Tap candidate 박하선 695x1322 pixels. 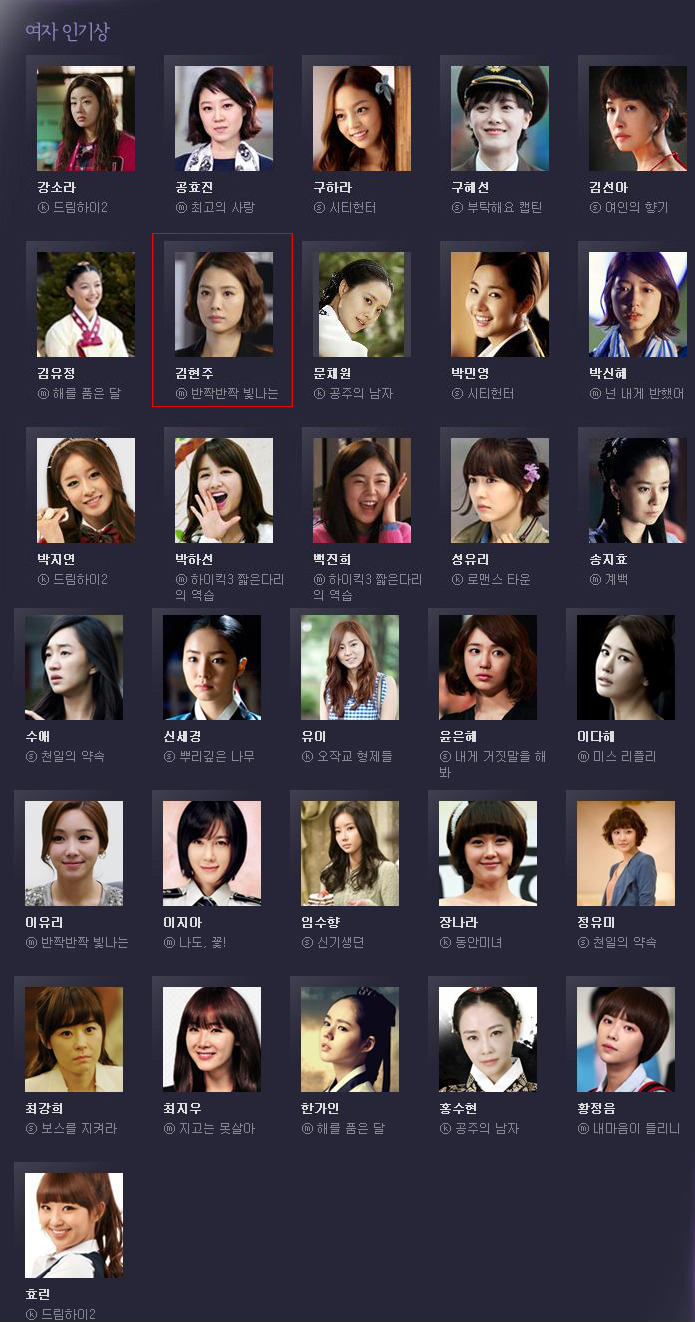pos(223,490)
